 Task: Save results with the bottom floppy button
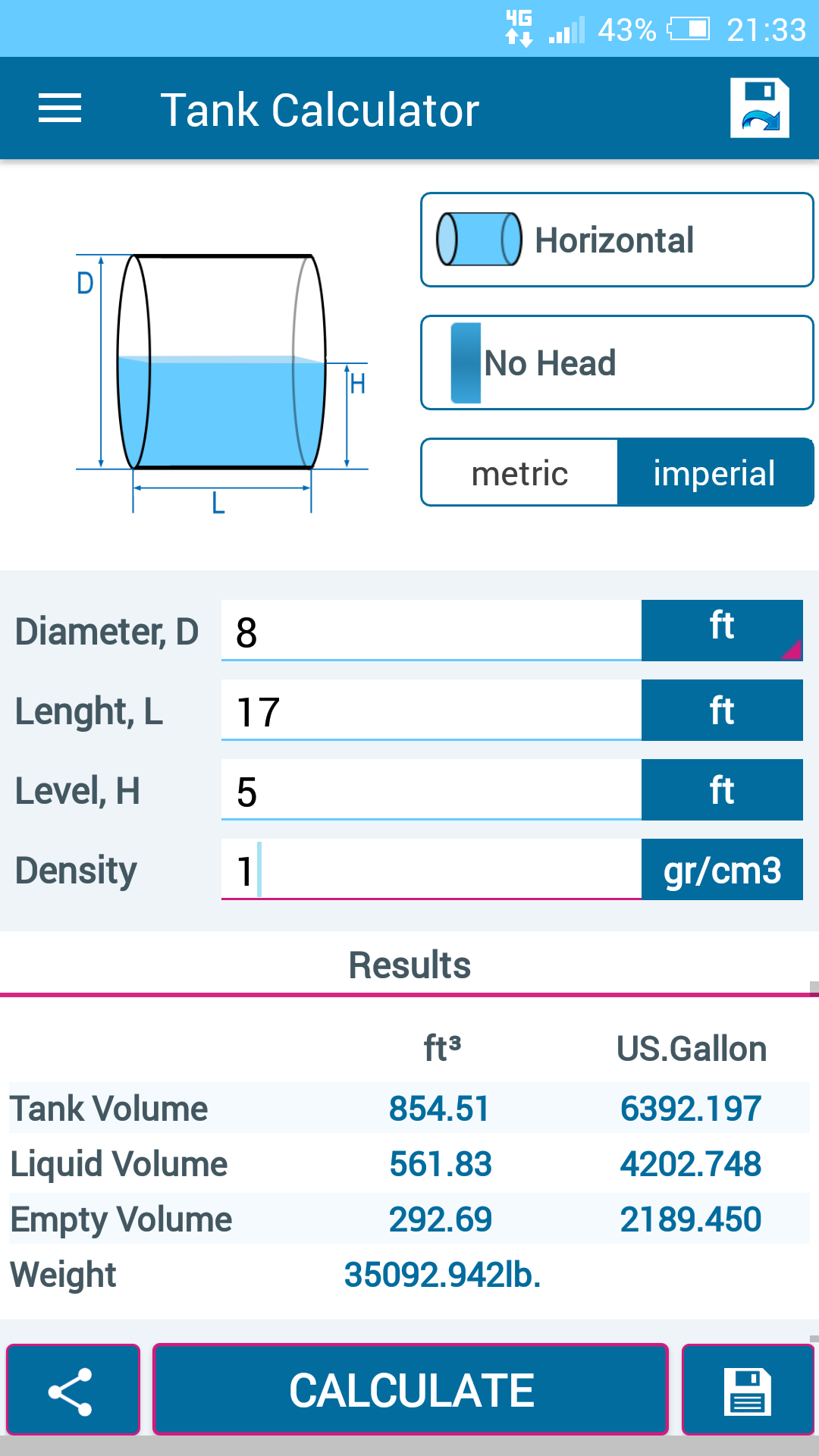748,1390
